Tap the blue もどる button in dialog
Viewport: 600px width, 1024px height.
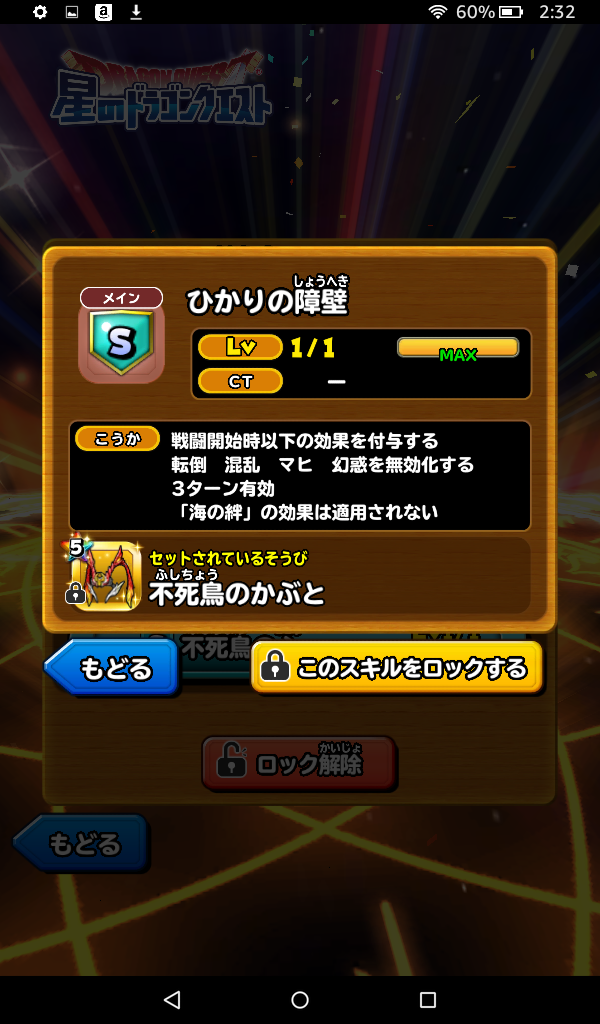[114, 668]
